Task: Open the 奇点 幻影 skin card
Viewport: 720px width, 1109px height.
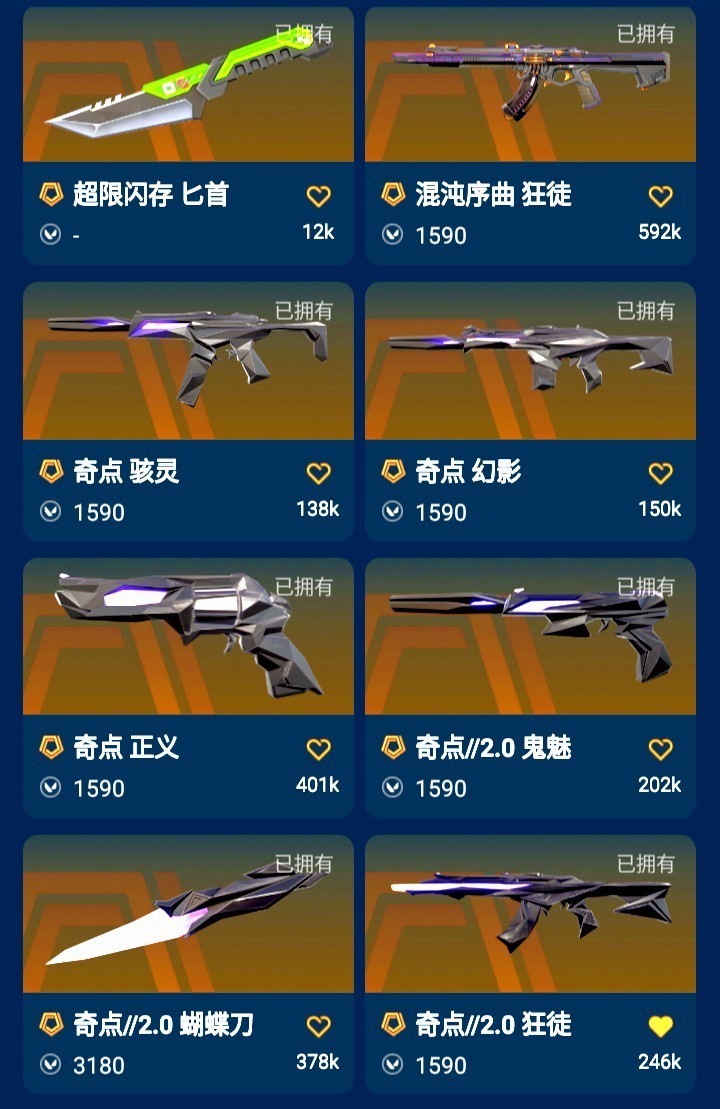Action: coord(530,412)
